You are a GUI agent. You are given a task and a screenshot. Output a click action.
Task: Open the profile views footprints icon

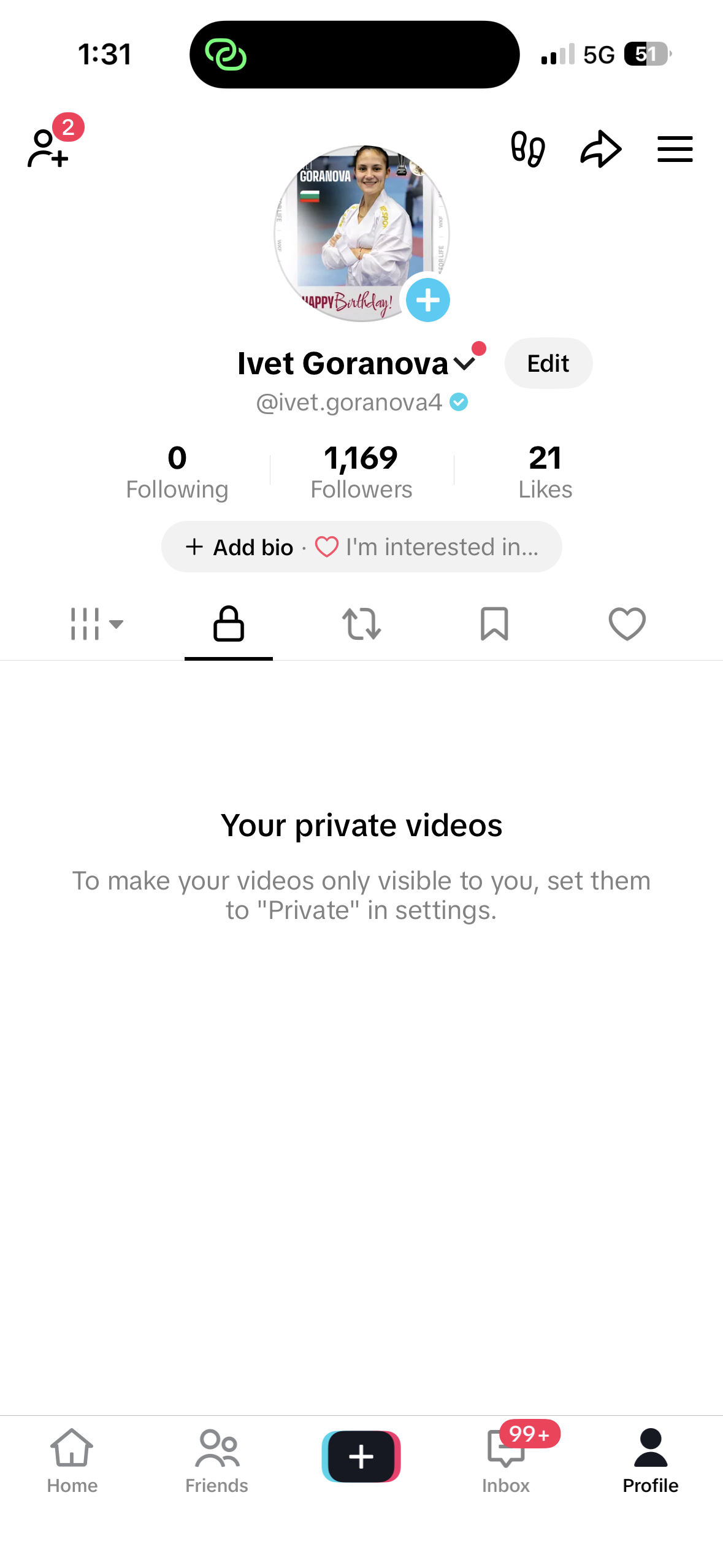[527, 148]
